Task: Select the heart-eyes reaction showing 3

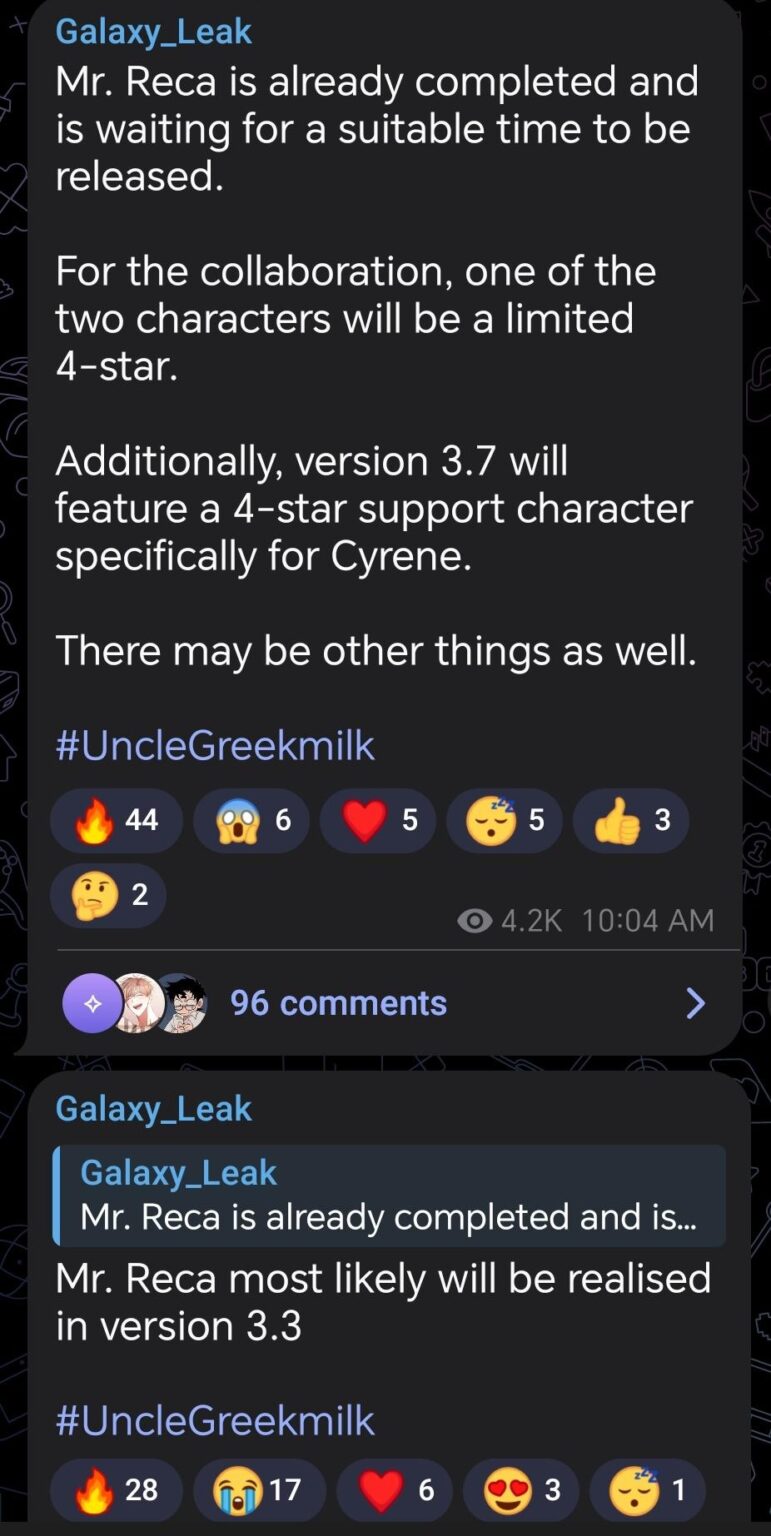Action: click(x=521, y=1490)
